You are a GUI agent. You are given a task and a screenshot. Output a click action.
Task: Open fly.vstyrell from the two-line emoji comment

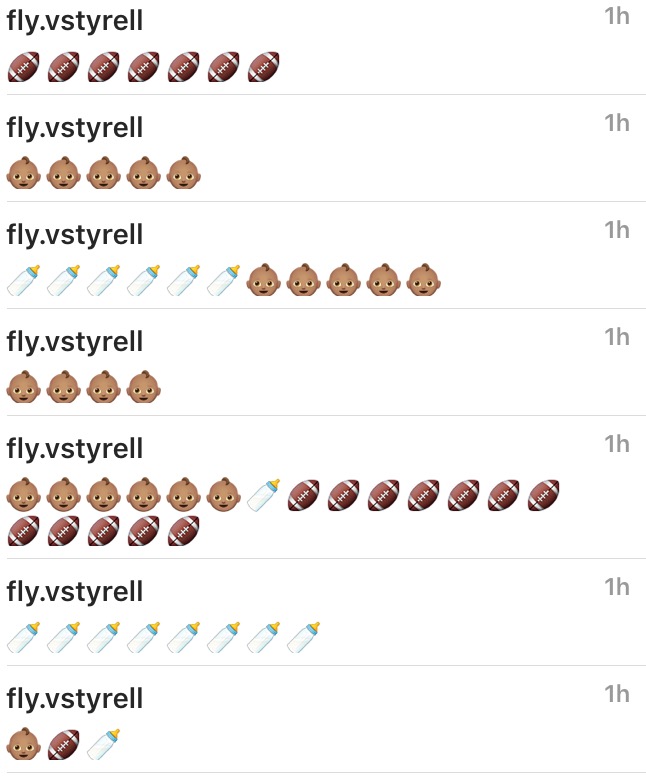(x=75, y=449)
